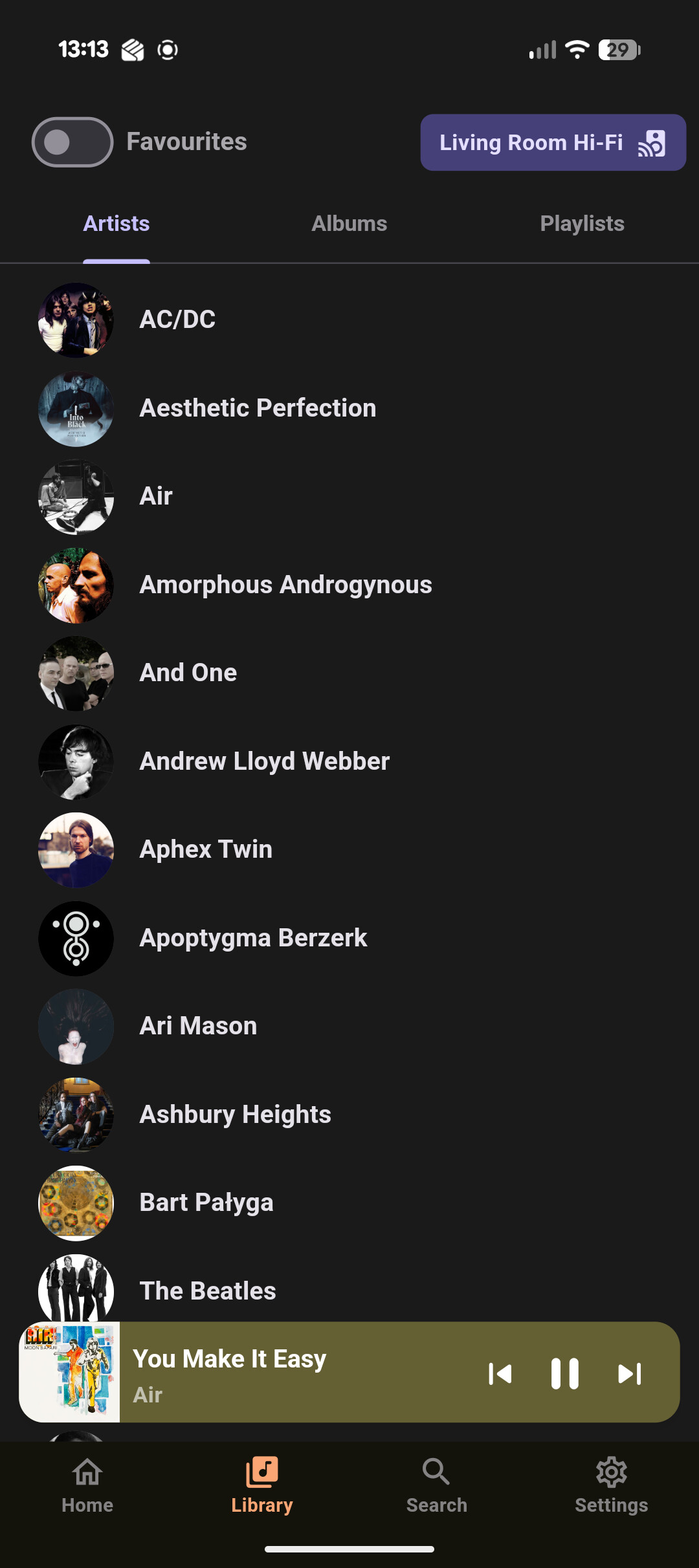The width and height of the screenshot is (699, 1568).
Task: Go to the Home tab
Action: (87, 1485)
